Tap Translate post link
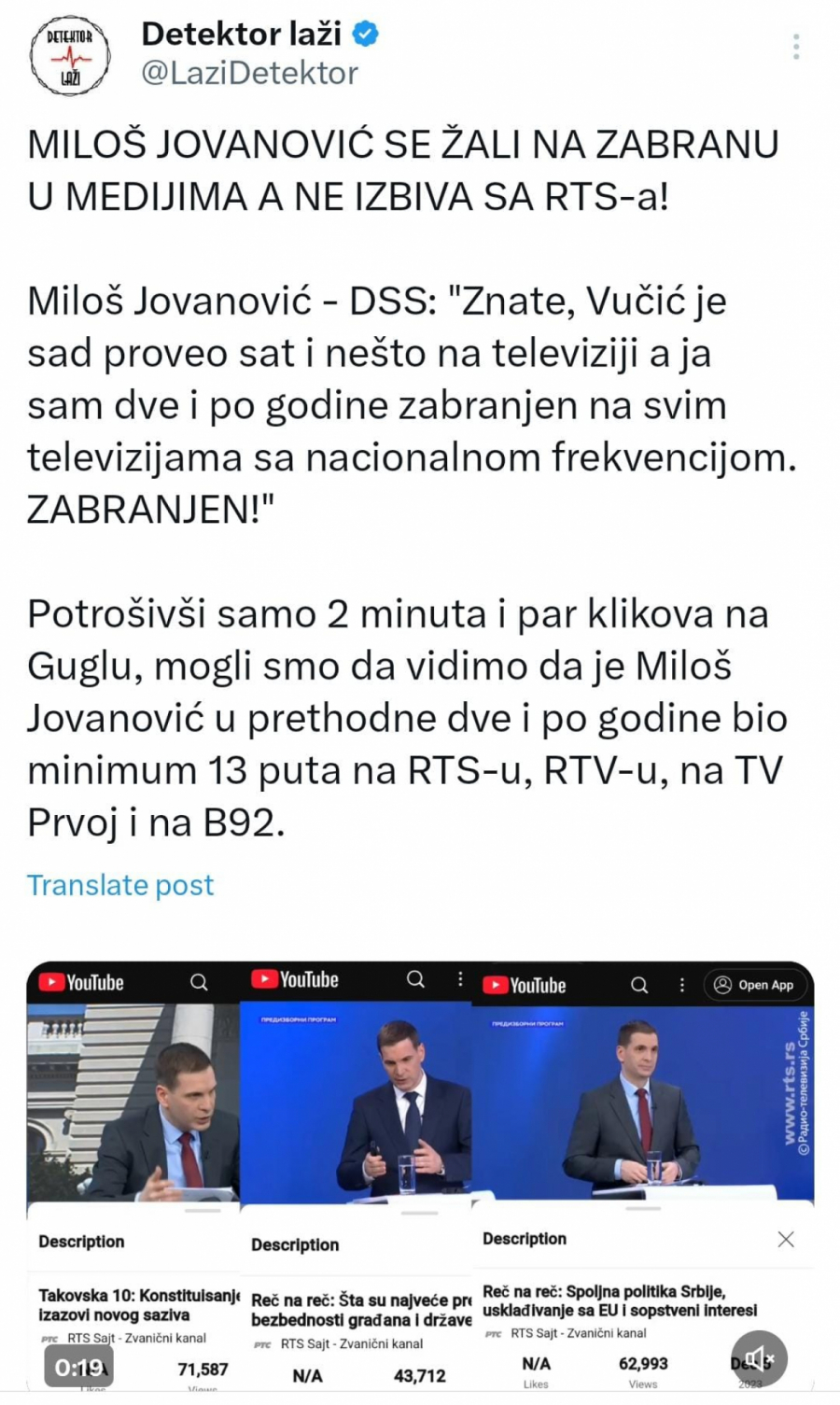The height and width of the screenshot is (1405, 840). [120, 885]
